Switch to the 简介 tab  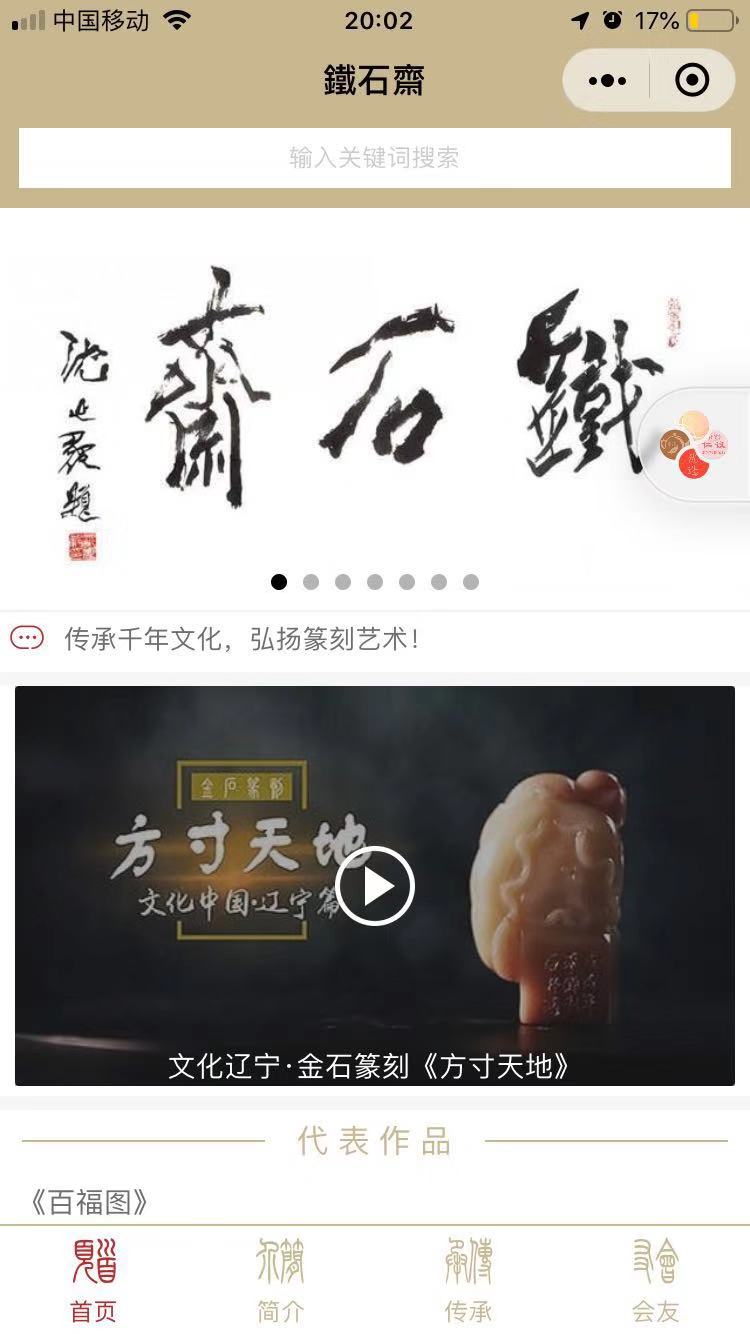(281, 1280)
